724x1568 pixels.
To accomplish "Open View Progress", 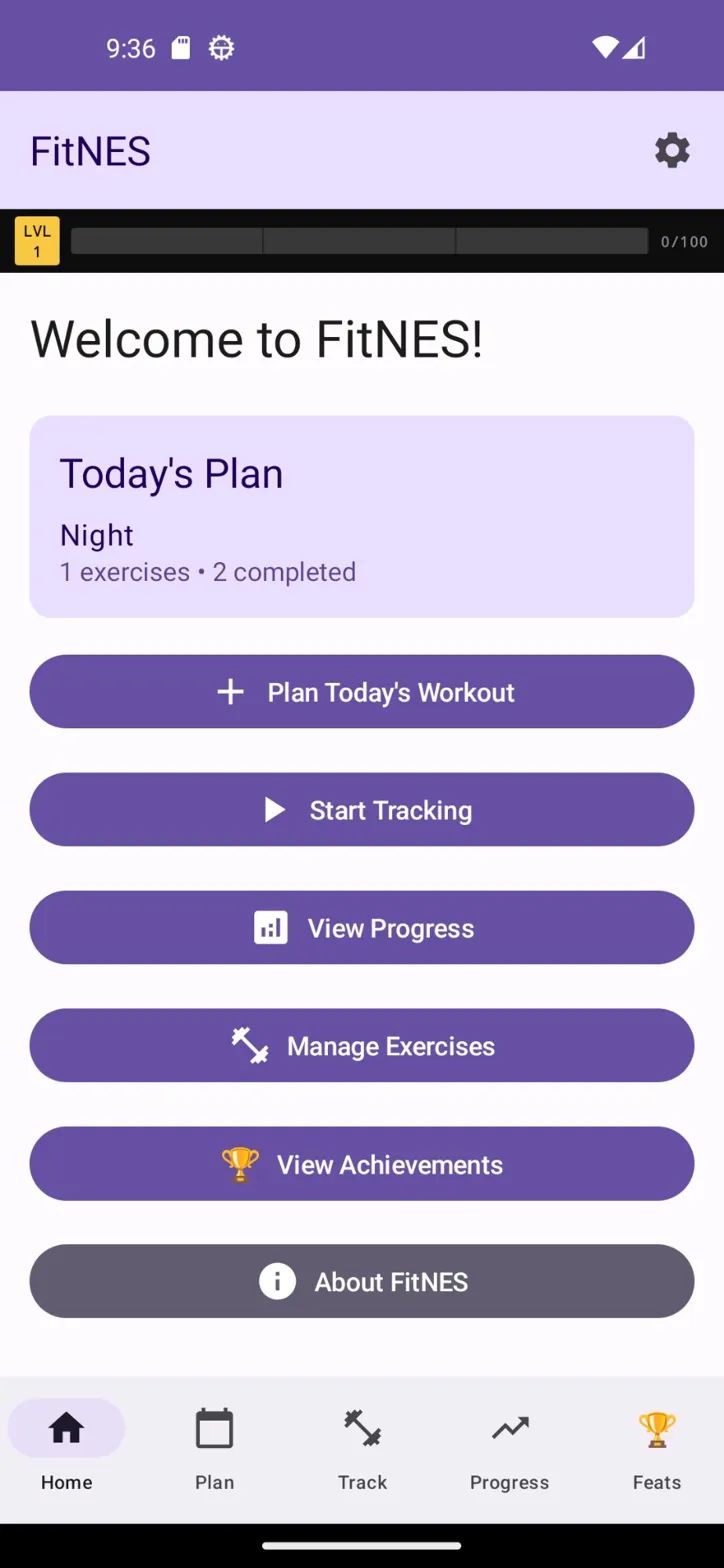I will coord(362,928).
